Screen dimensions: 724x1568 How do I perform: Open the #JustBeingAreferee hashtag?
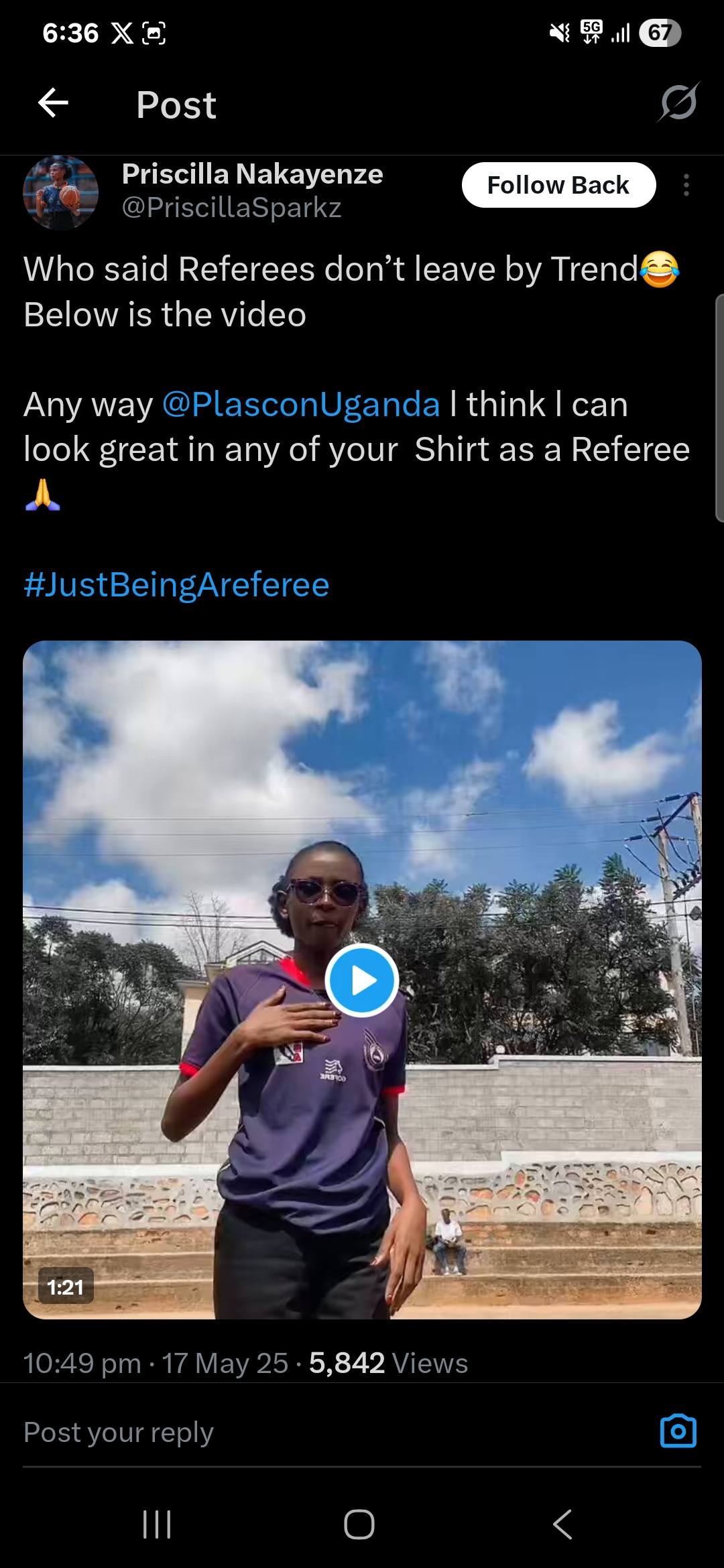point(177,584)
